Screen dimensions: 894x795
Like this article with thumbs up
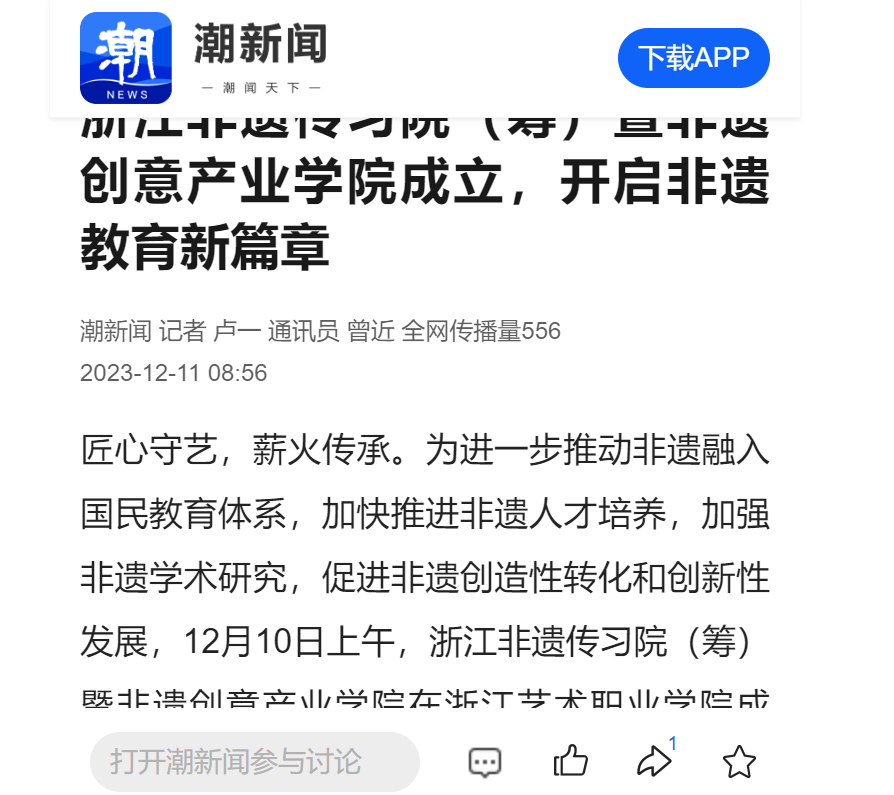[570, 761]
